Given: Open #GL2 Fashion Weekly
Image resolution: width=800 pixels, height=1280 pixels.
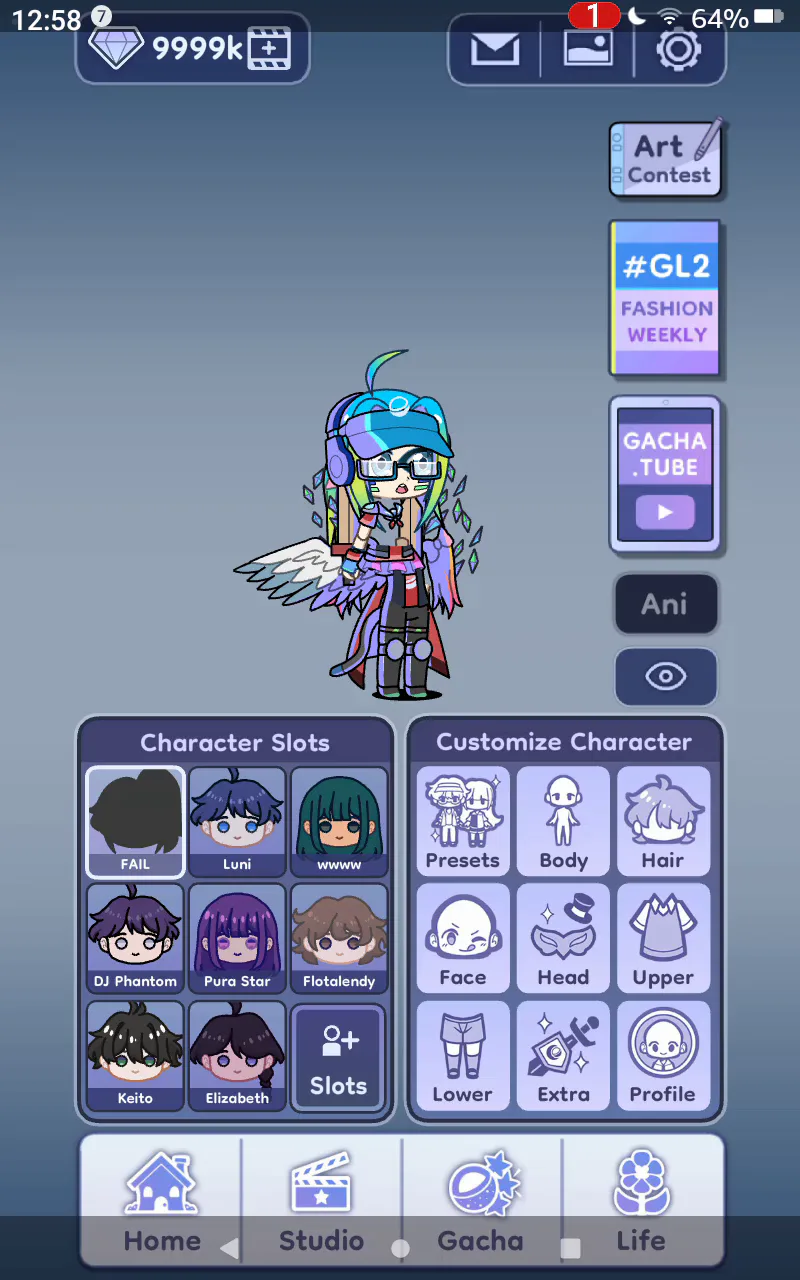Looking at the screenshot, I should (x=665, y=298).
